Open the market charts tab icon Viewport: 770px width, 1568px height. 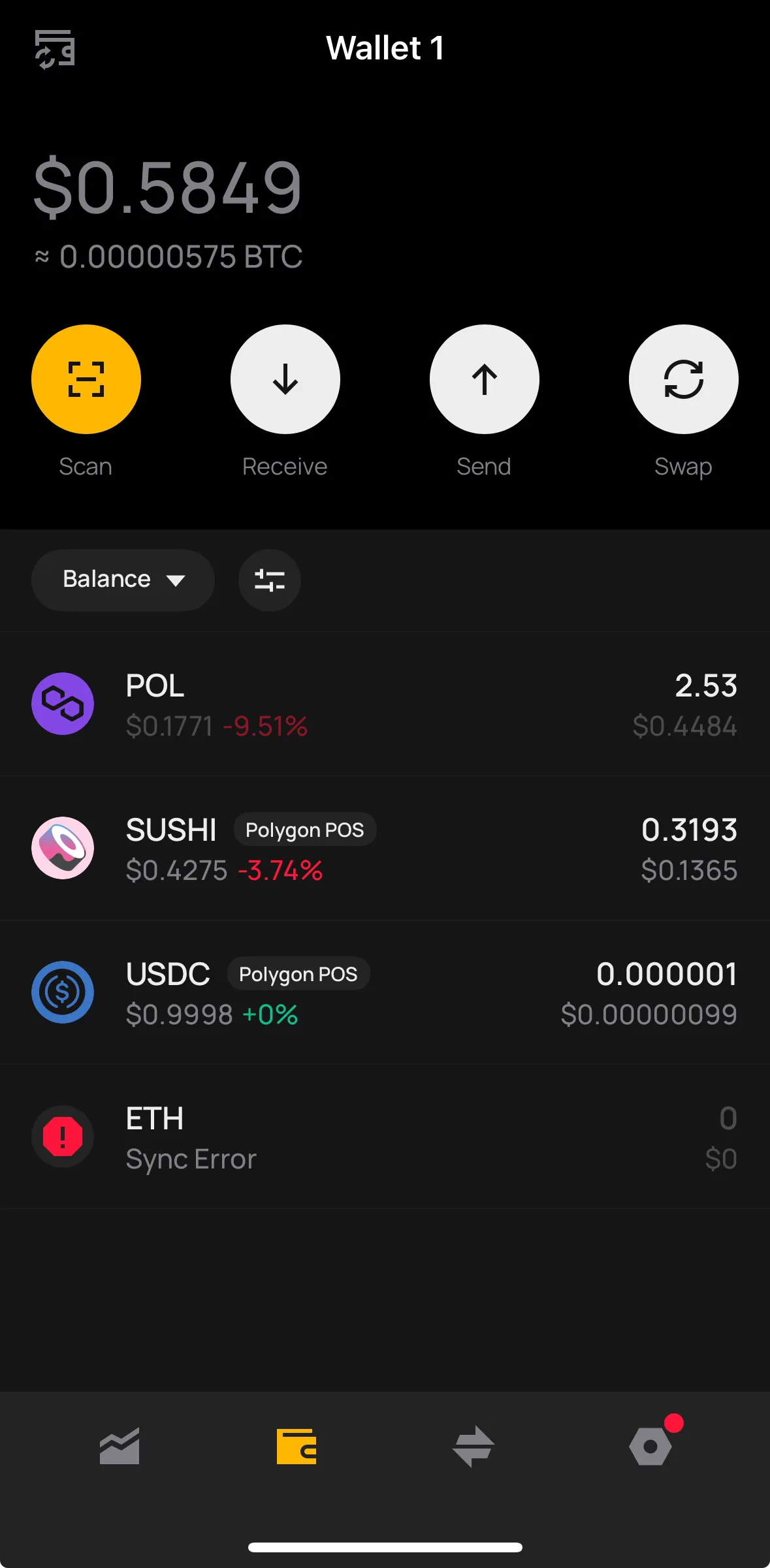[120, 1447]
